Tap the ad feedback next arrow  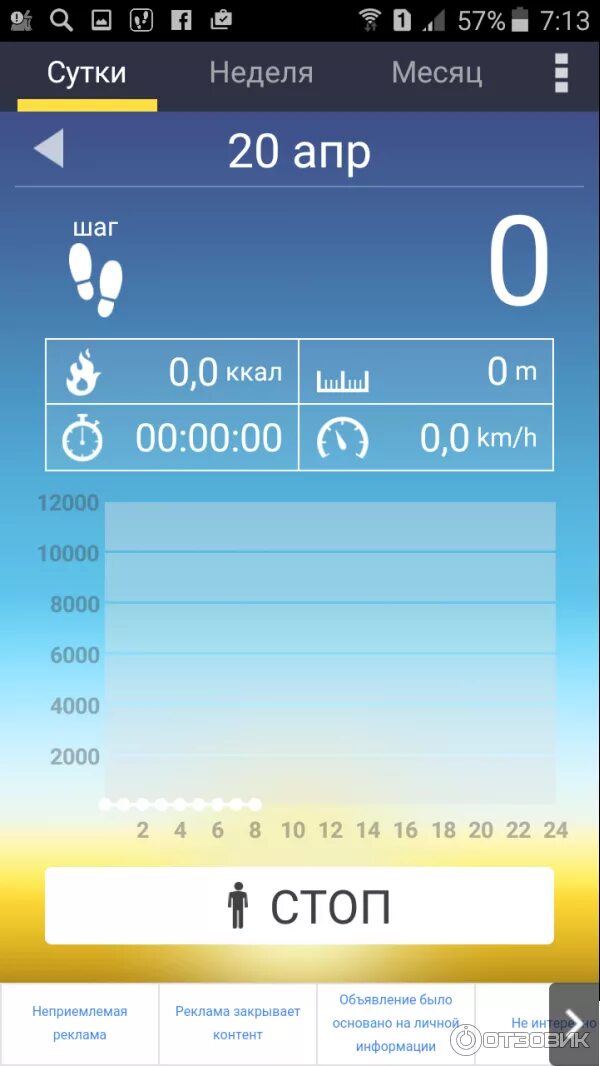pyautogui.click(x=574, y=1020)
